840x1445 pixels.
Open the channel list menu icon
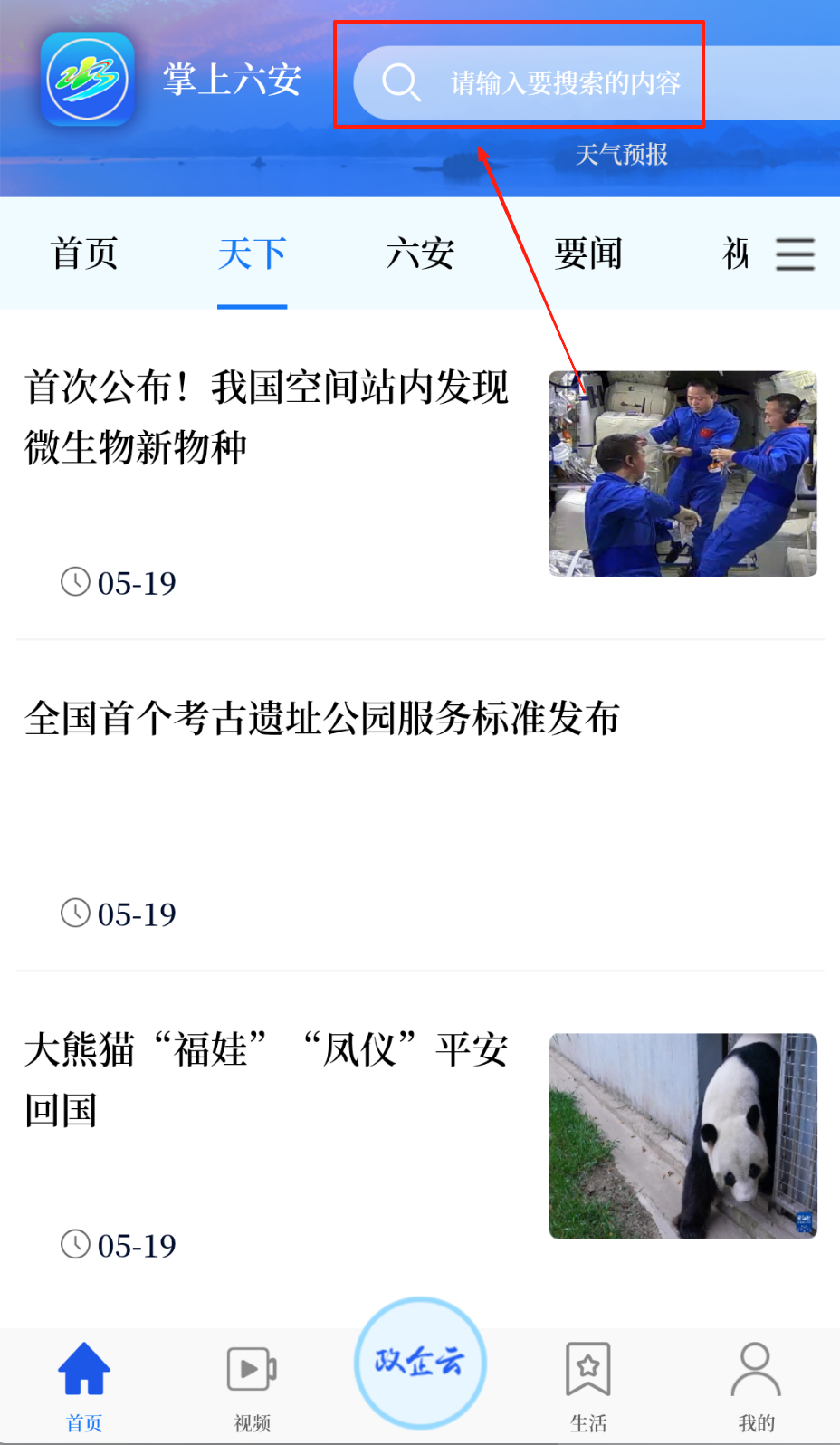click(795, 254)
